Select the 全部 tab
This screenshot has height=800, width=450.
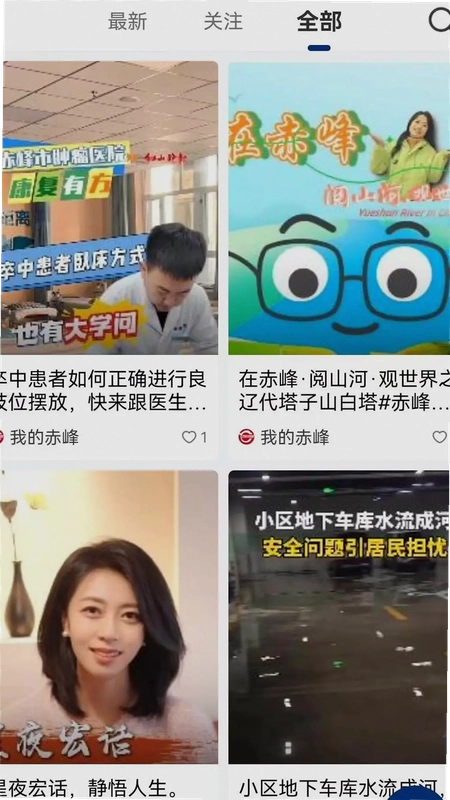tap(319, 21)
